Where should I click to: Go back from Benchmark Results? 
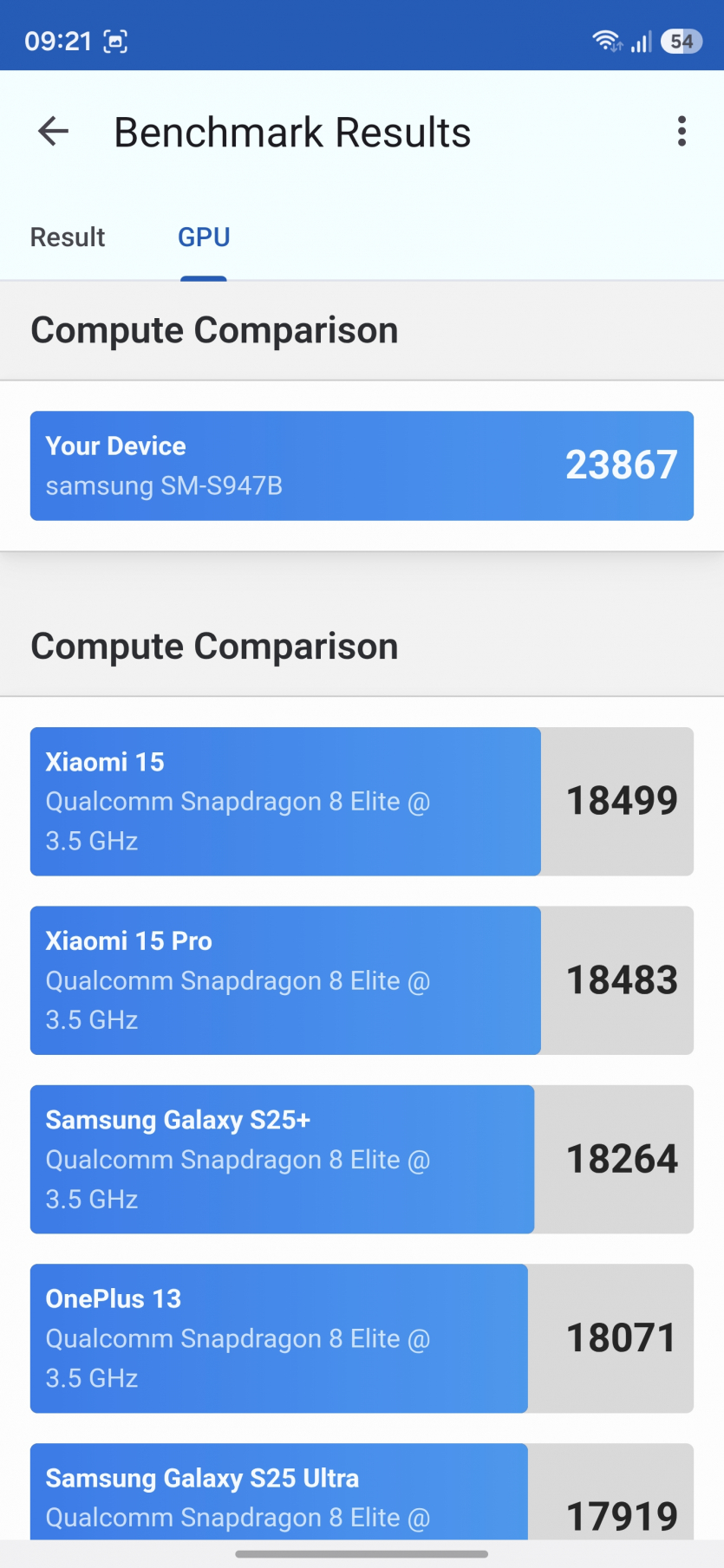(54, 132)
